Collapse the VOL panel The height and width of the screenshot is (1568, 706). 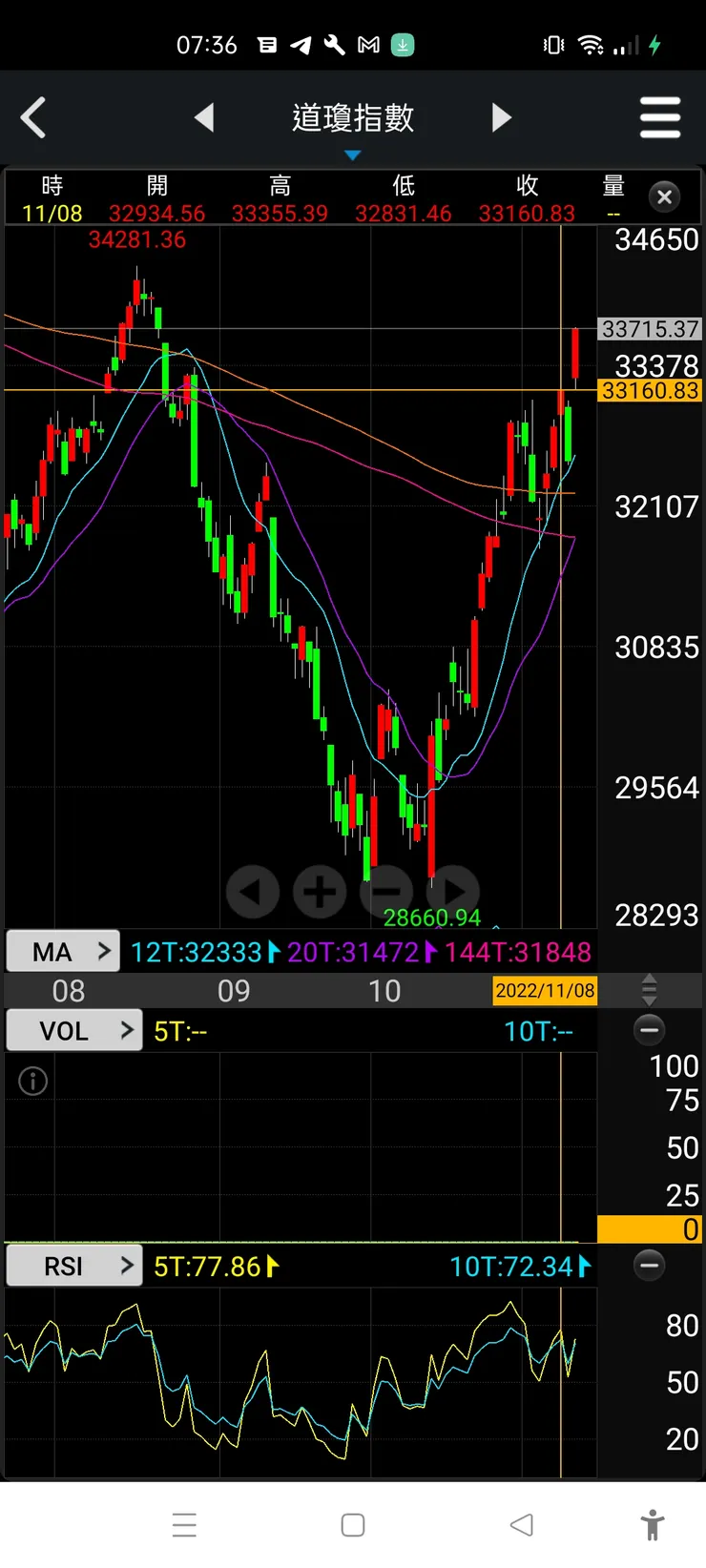click(x=650, y=1030)
